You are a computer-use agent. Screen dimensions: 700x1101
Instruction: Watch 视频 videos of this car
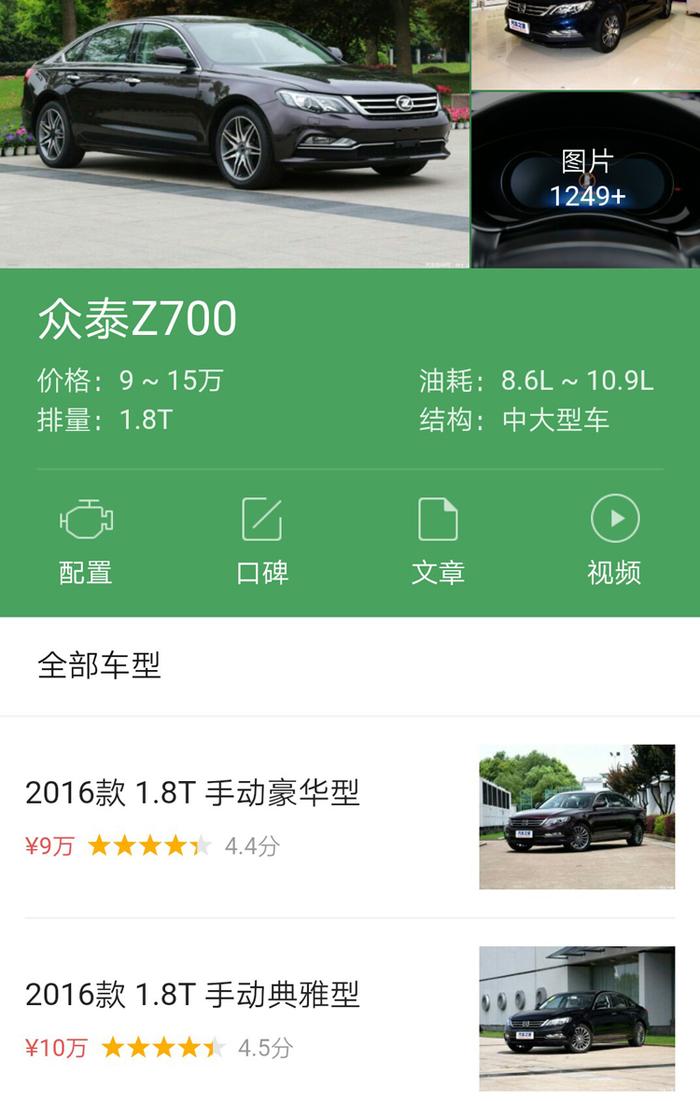pyautogui.click(x=614, y=542)
